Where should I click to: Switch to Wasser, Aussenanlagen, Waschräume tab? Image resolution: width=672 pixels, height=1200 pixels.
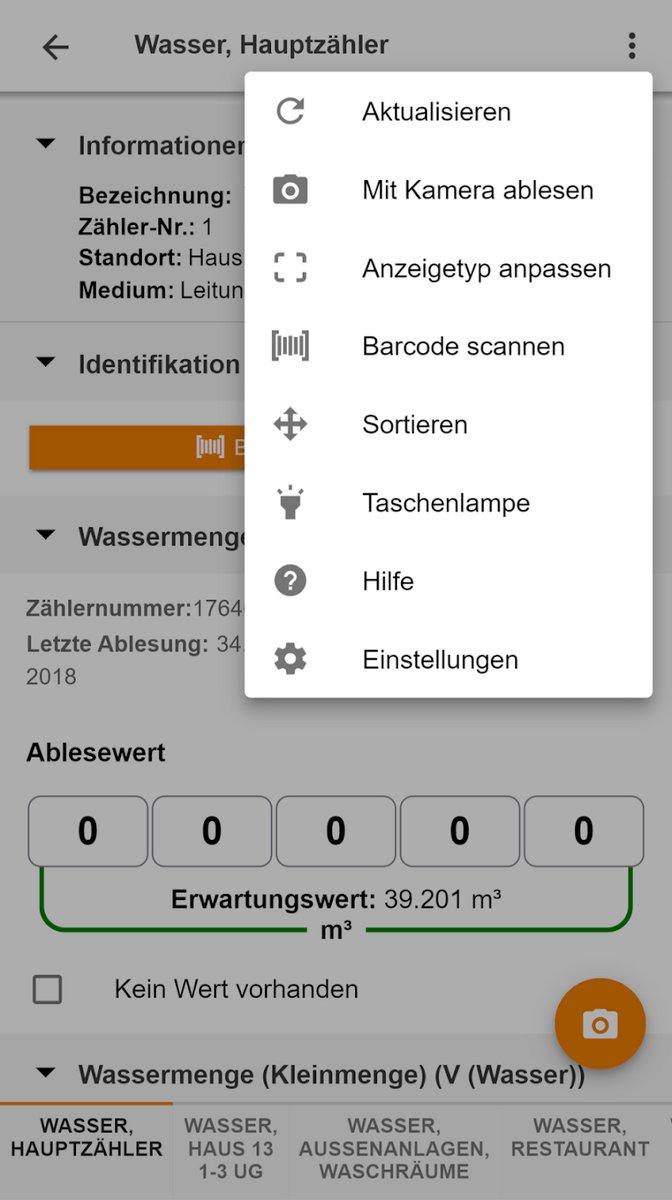[394, 1149]
